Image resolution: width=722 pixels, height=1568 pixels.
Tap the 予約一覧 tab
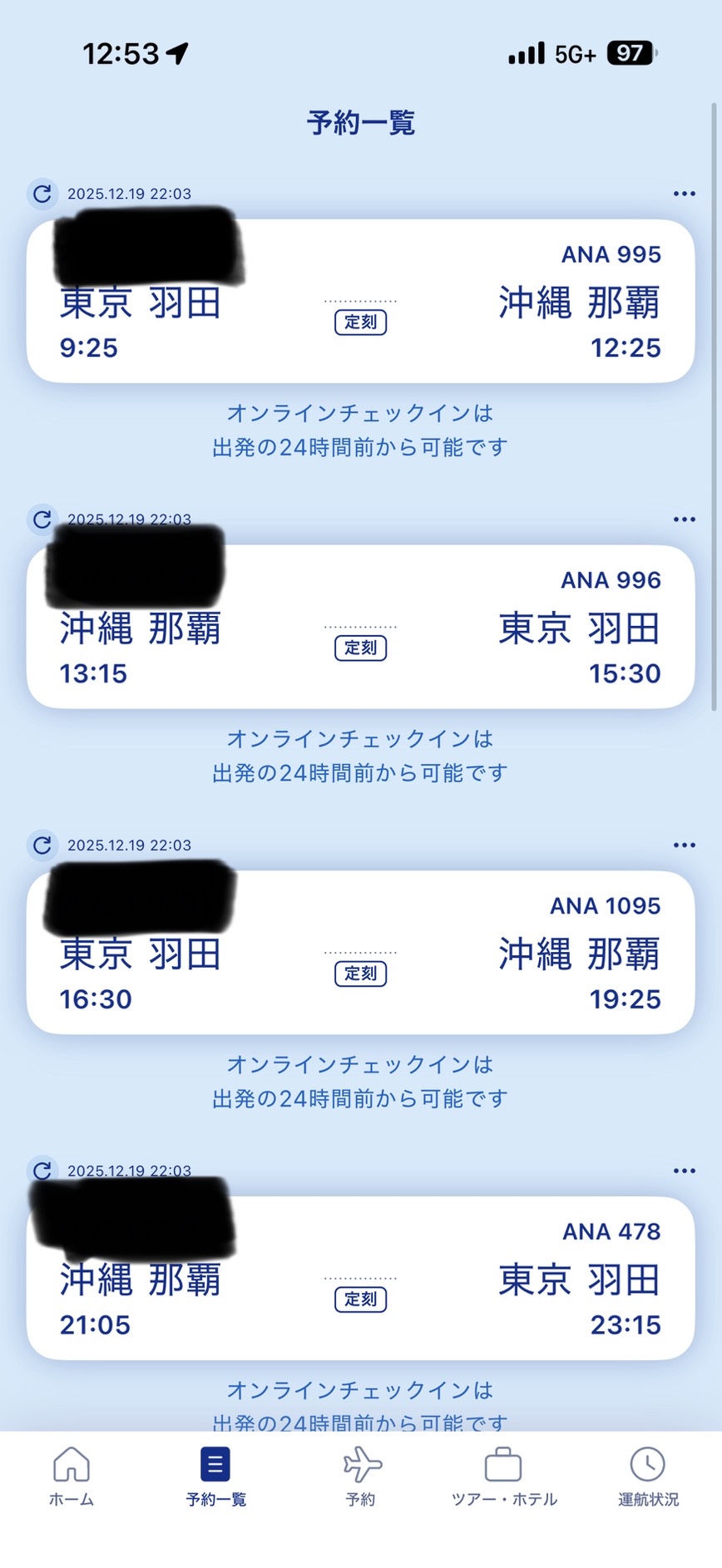pyautogui.click(x=215, y=1477)
